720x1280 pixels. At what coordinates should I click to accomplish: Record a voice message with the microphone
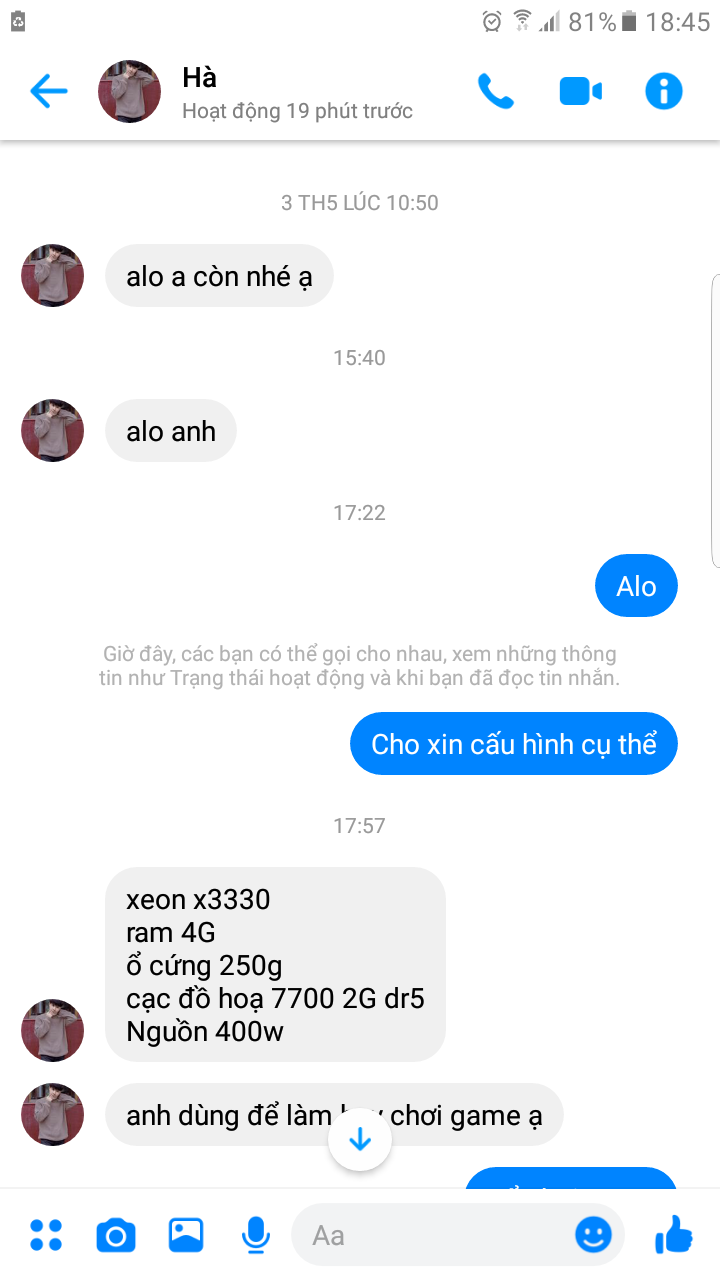coord(255,1235)
